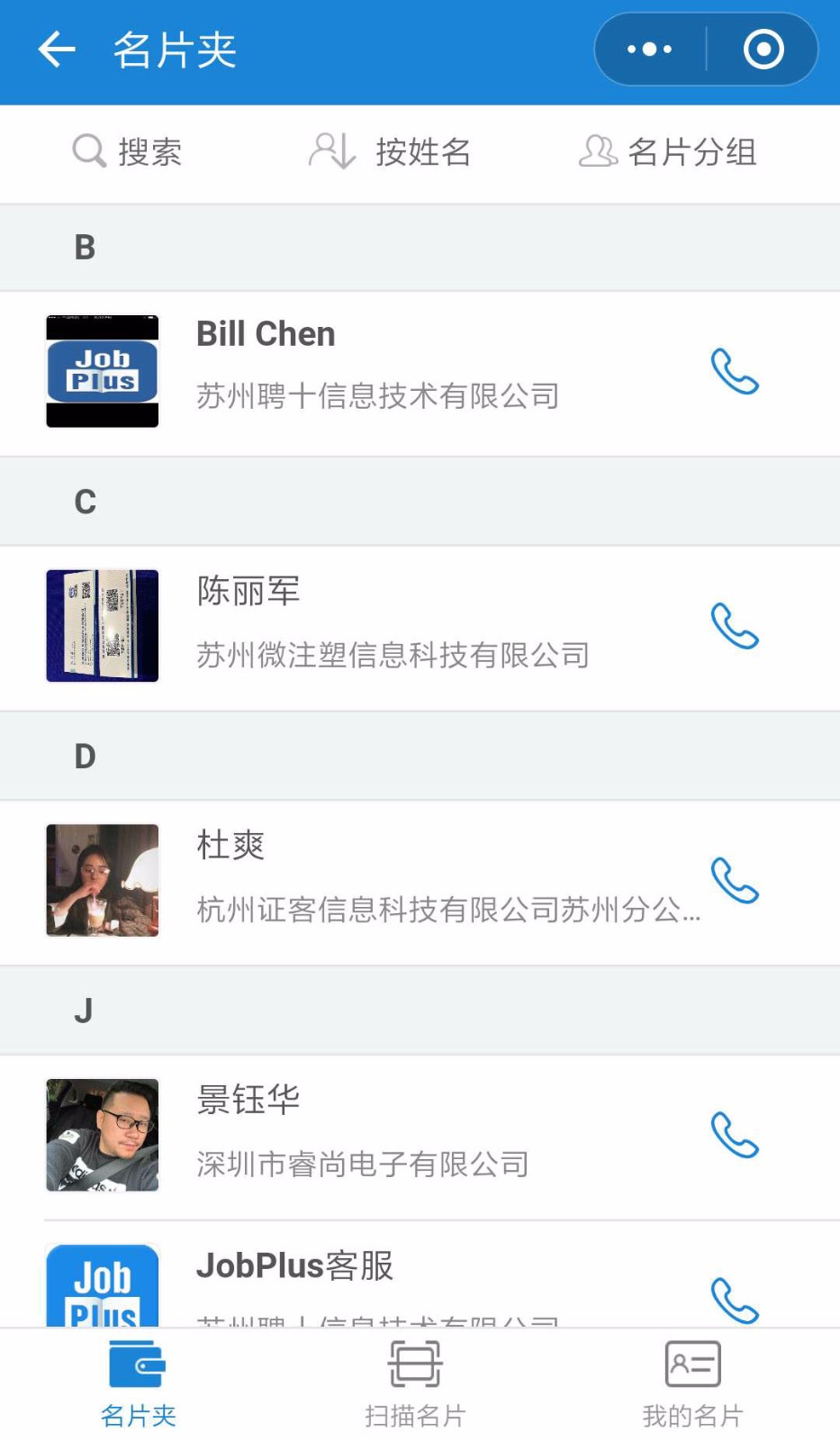Select the 名片夹 bottom tab
The height and width of the screenshot is (1441, 840).
(138, 1384)
